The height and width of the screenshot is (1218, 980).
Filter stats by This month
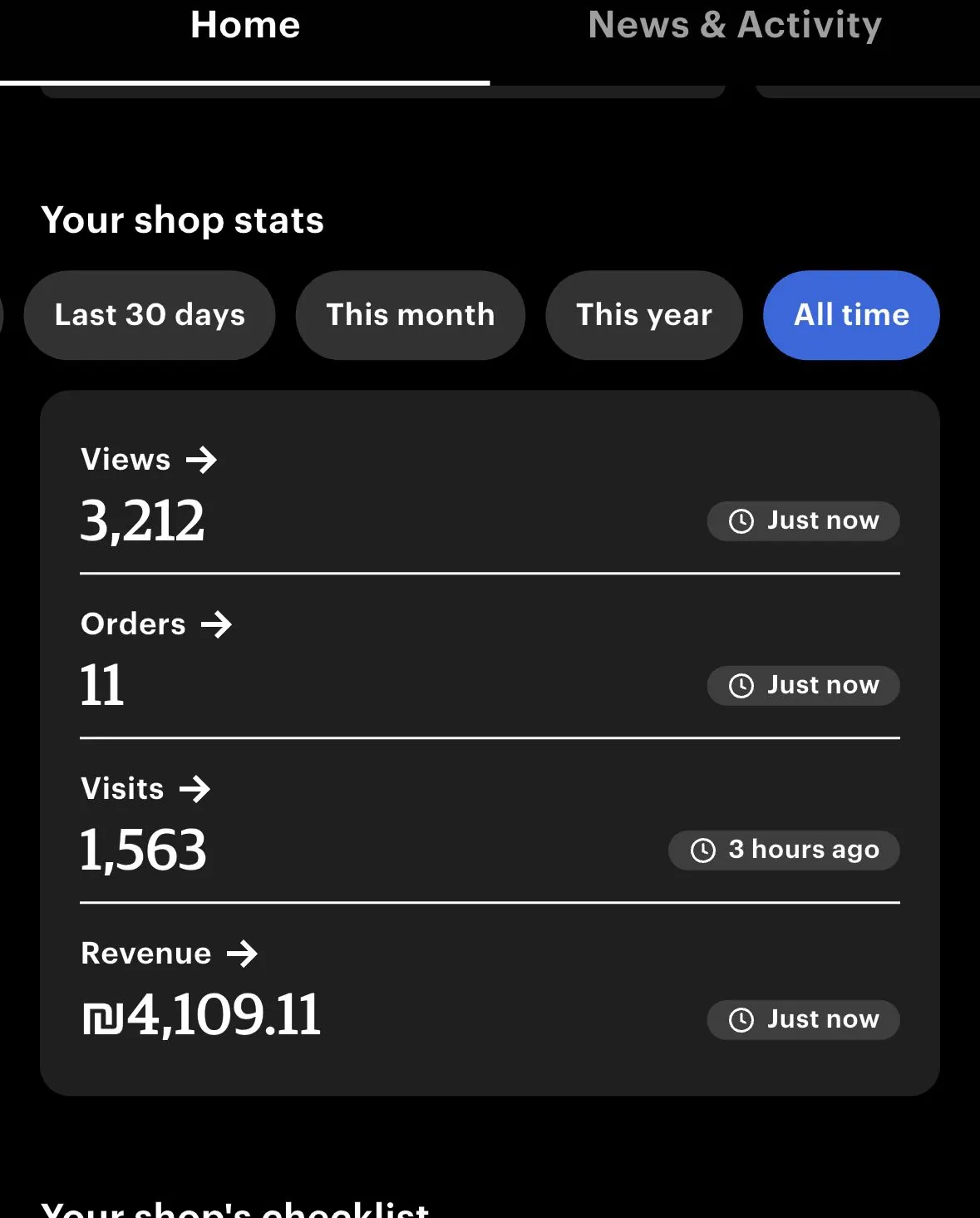coord(410,315)
